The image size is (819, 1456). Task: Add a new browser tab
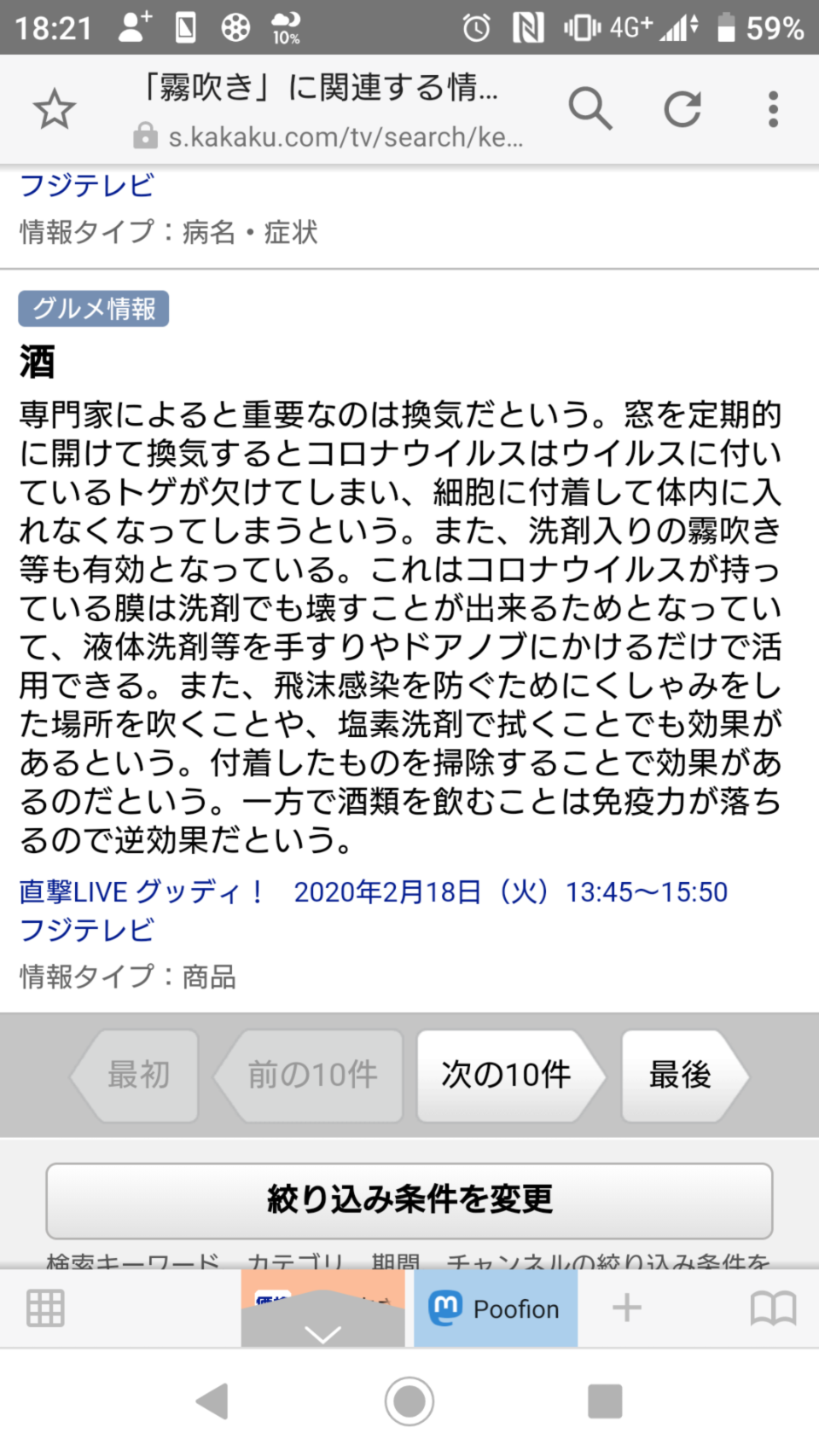tap(627, 1308)
